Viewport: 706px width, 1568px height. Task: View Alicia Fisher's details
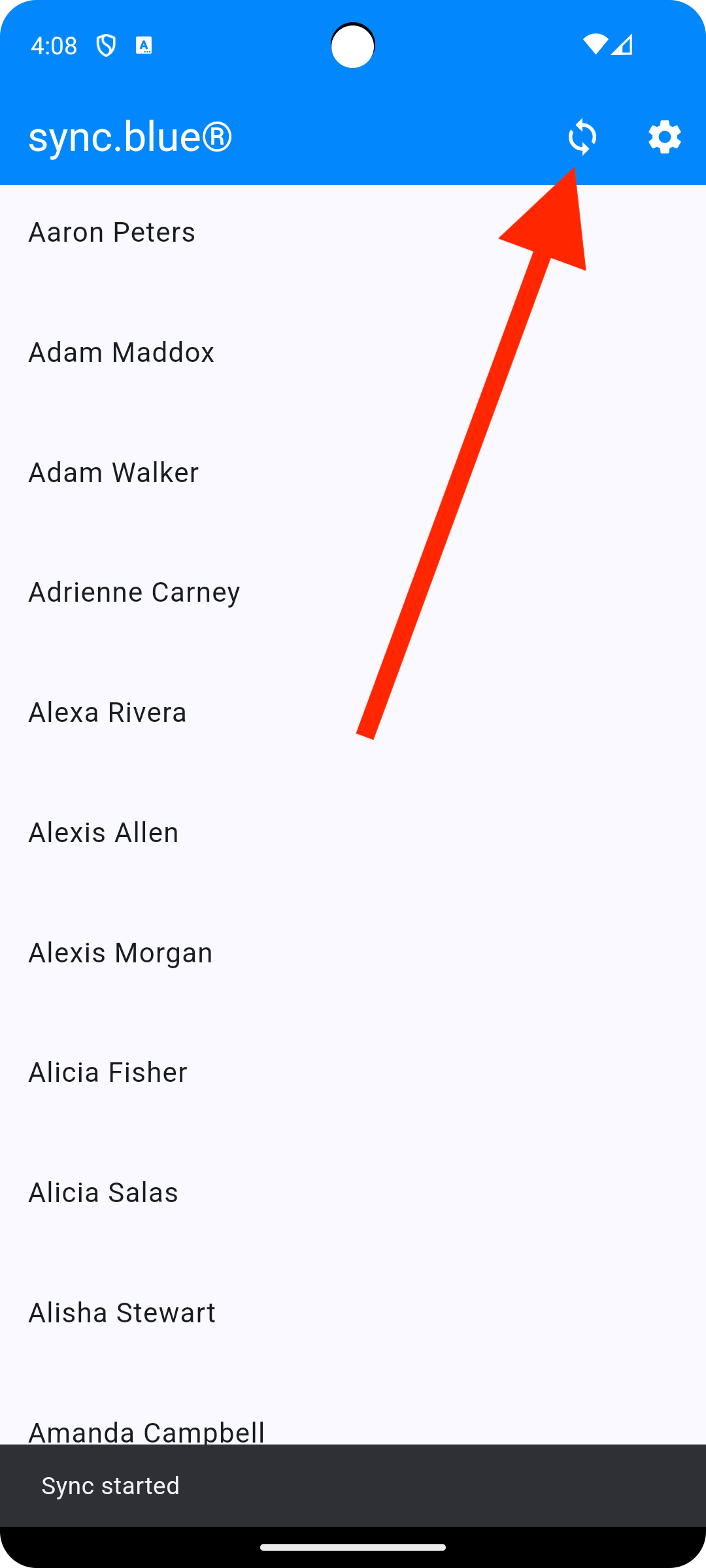[x=353, y=1073]
